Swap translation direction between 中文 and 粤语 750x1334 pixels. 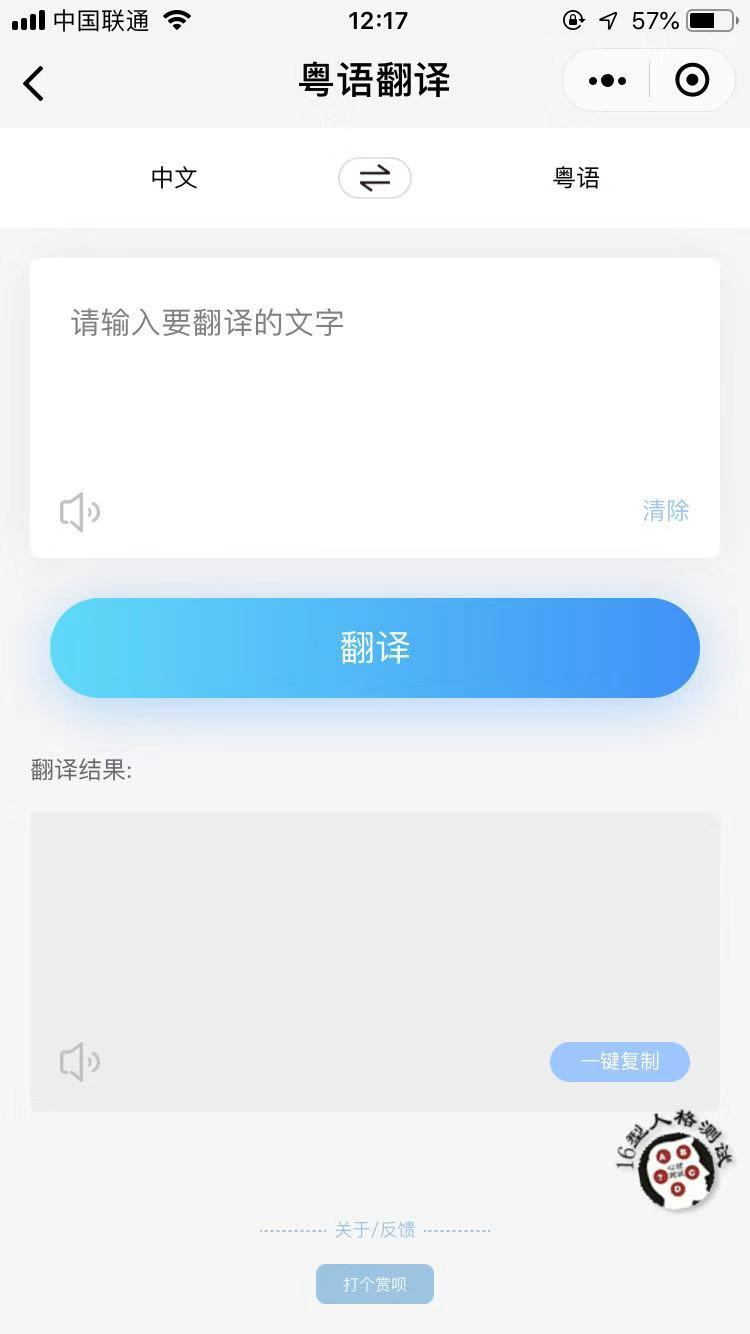point(375,178)
